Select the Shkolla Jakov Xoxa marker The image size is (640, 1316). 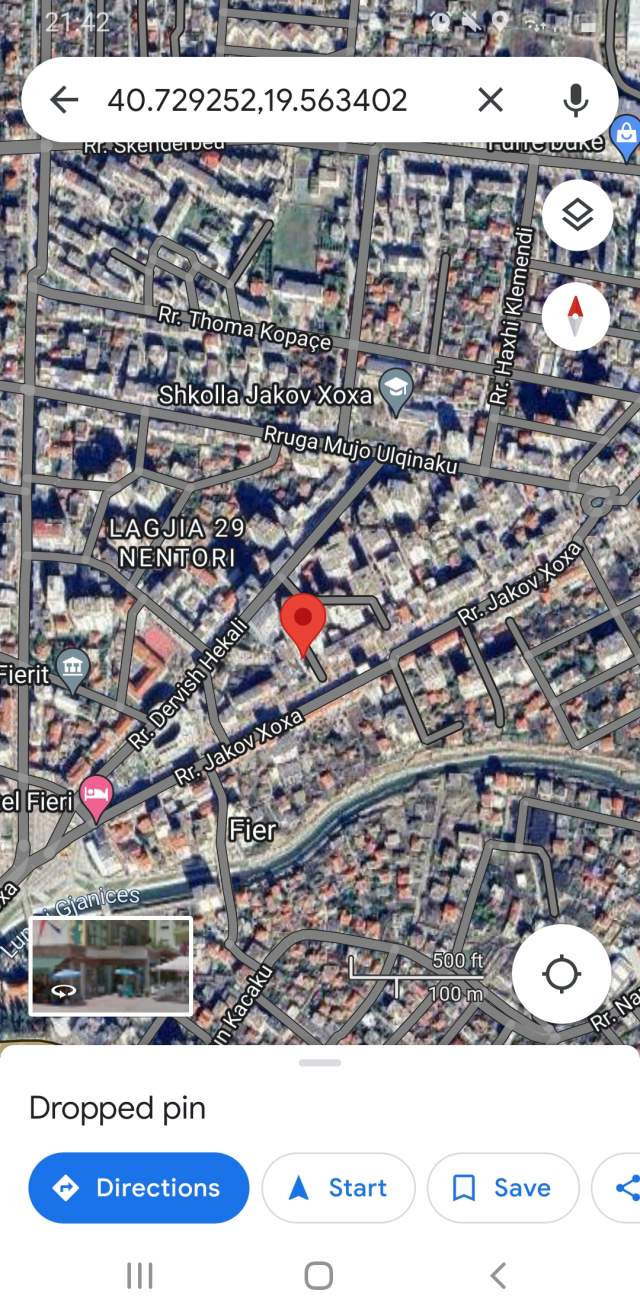pyautogui.click(x=398, y=395)
